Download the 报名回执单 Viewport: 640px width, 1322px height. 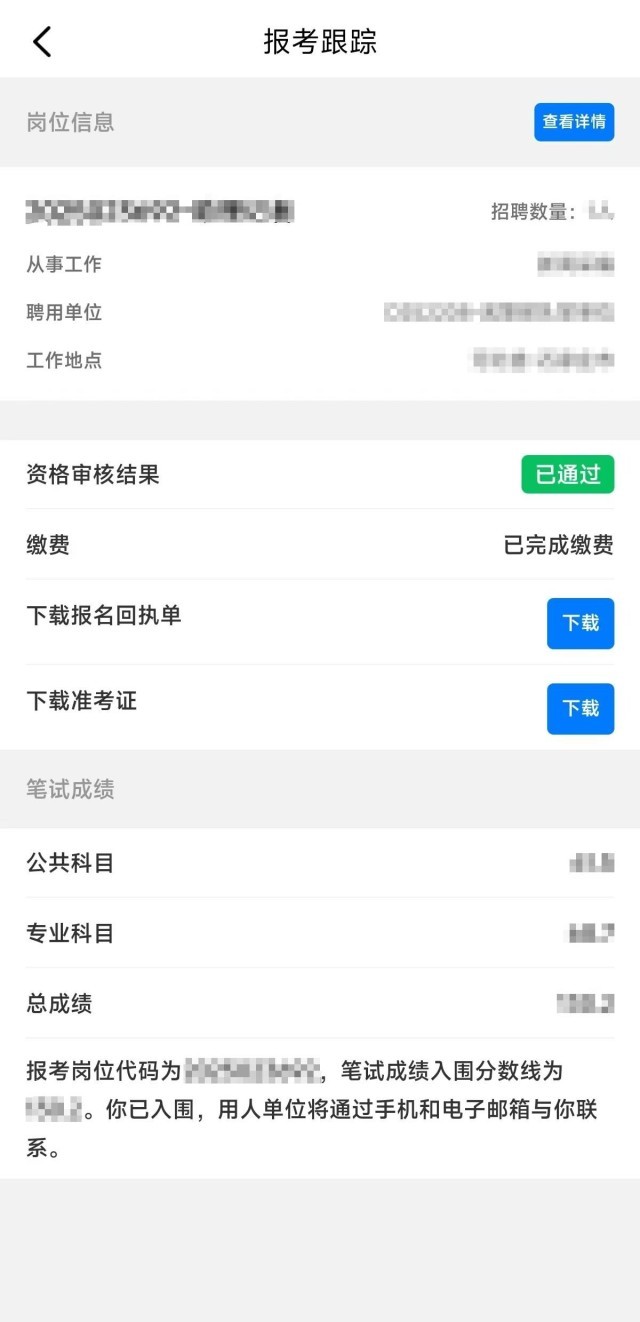pos(580,623)
